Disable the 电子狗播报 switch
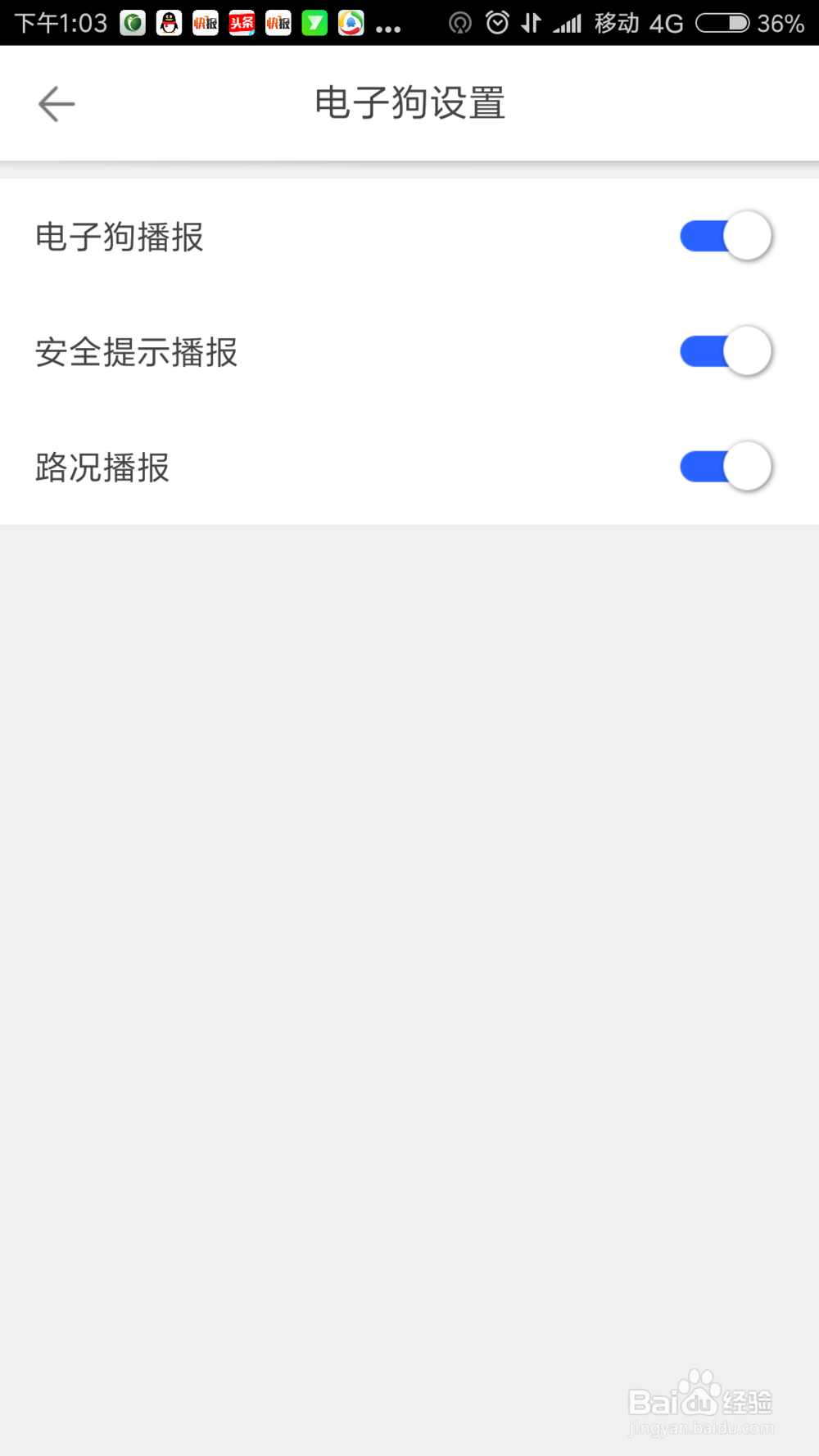819x1456 pixels. click(x=725, y=236)
